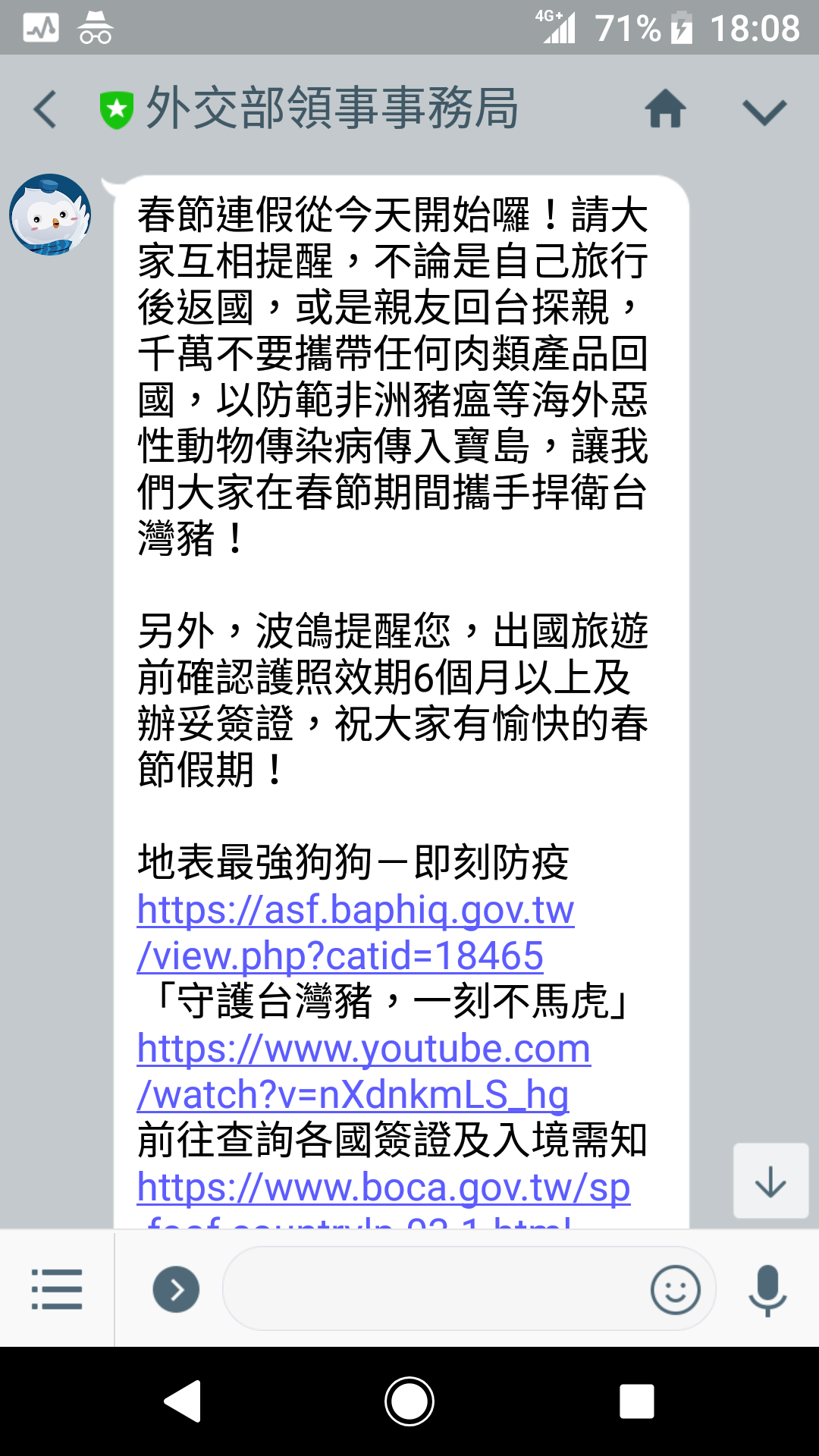The height and width of the screenshot is (1456, 819).
Task: Open the owl profile picture
Action: (x=50, y=215)
